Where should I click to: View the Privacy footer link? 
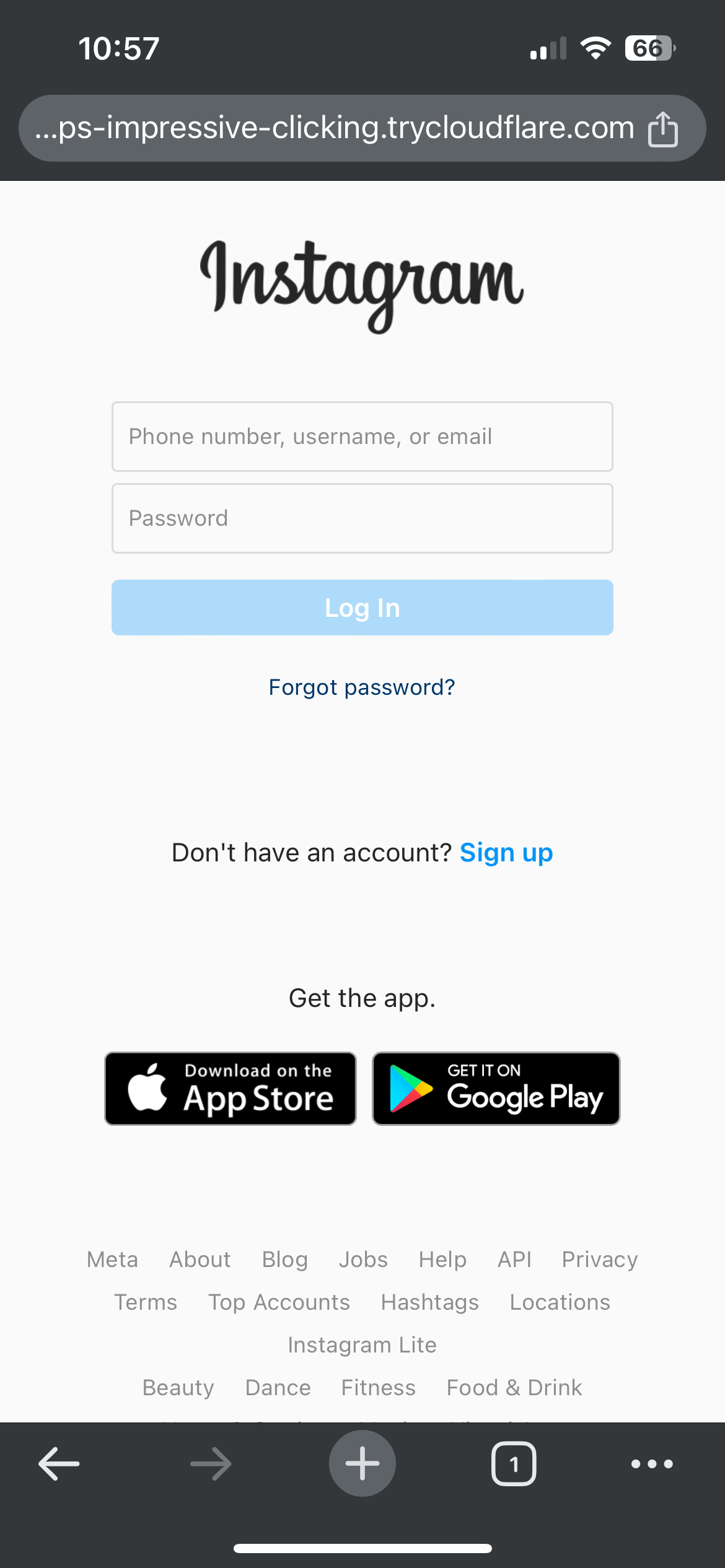(599, 1260)
